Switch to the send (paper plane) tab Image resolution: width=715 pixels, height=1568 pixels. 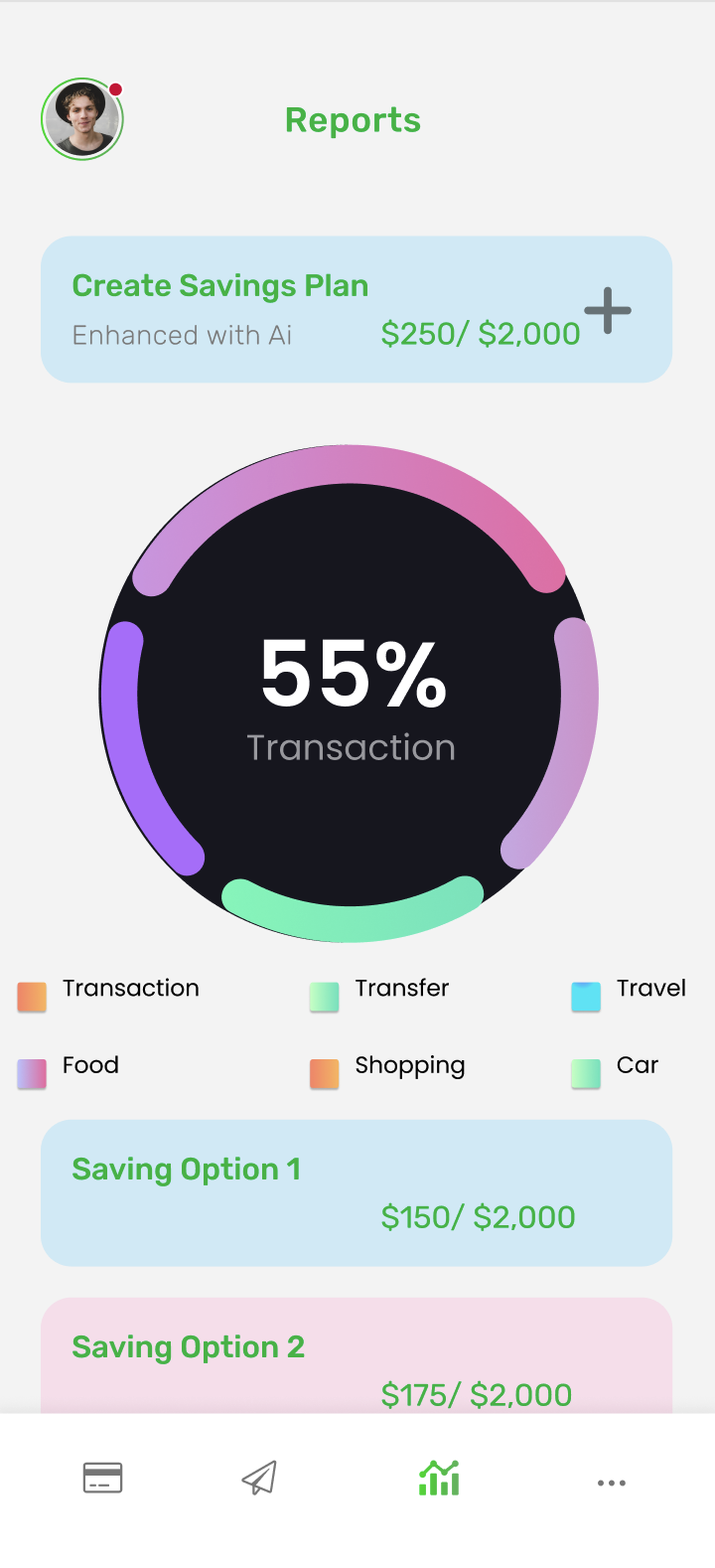tap(259, 1479)
